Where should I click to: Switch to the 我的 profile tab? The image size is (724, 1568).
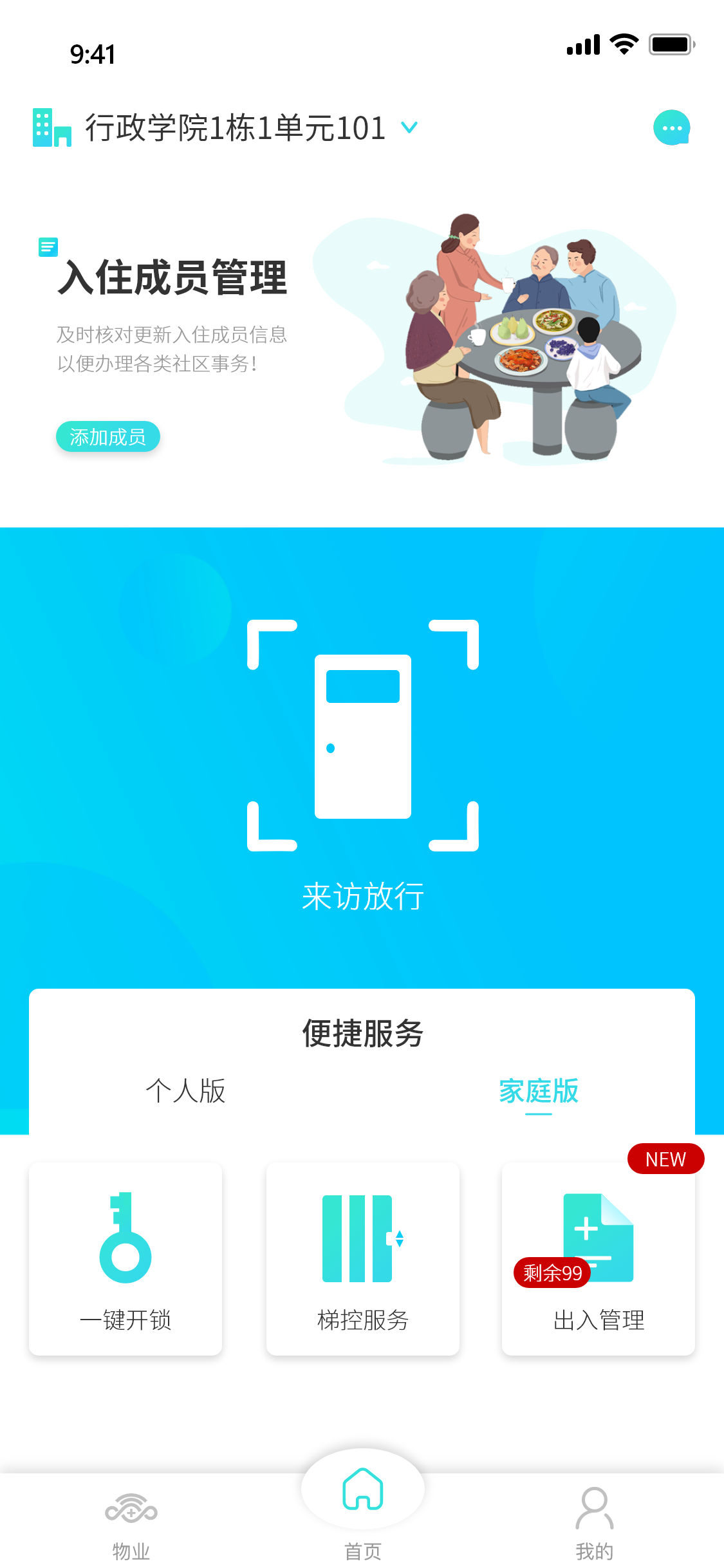[x=594, y=1522]
